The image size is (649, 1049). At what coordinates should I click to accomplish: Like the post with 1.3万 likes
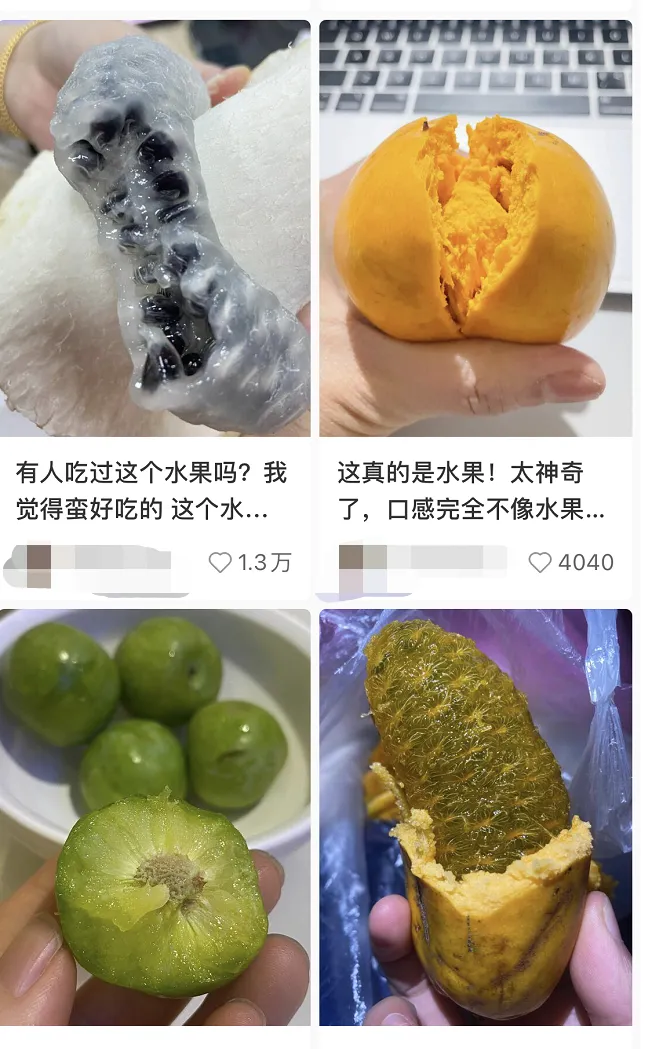[x=220, y=563]
